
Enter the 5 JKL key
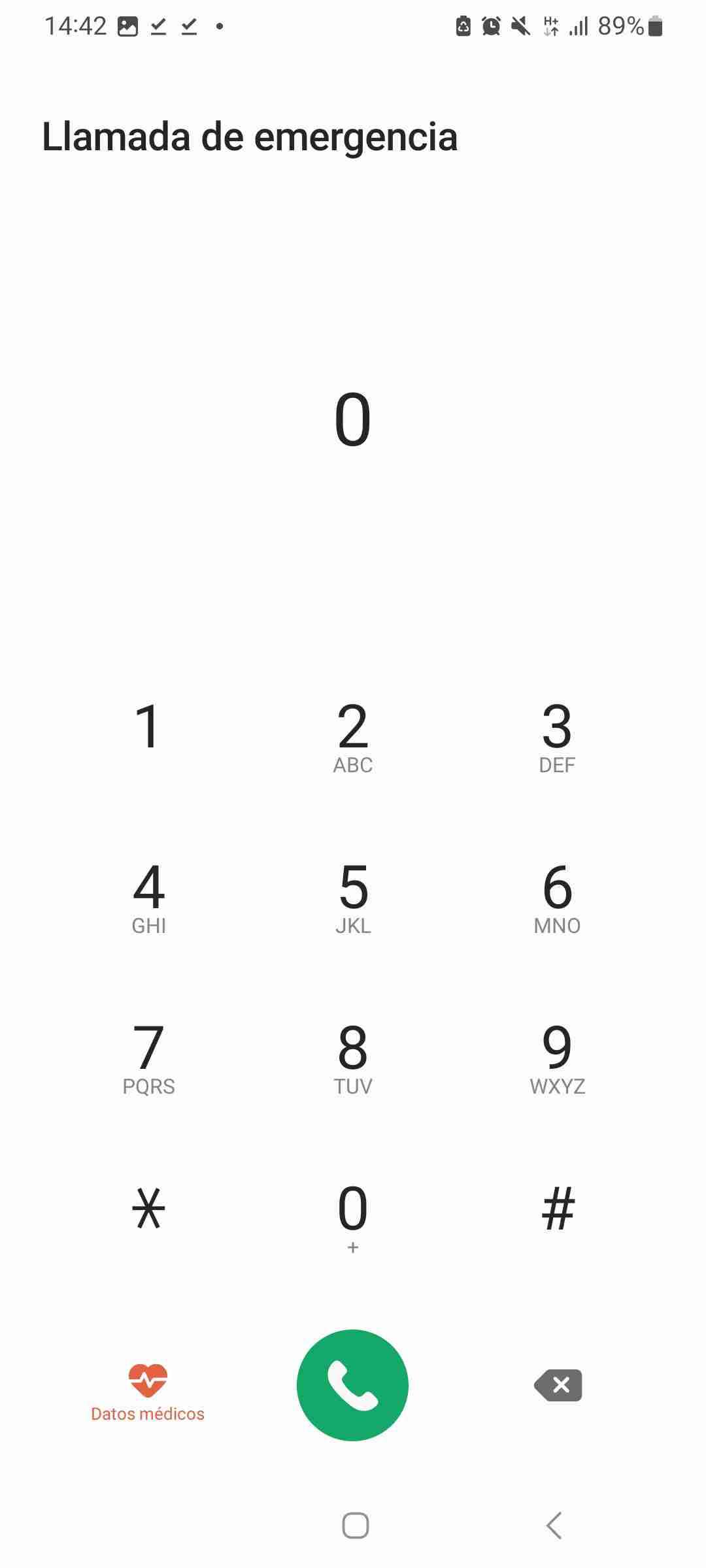(353, 897)
